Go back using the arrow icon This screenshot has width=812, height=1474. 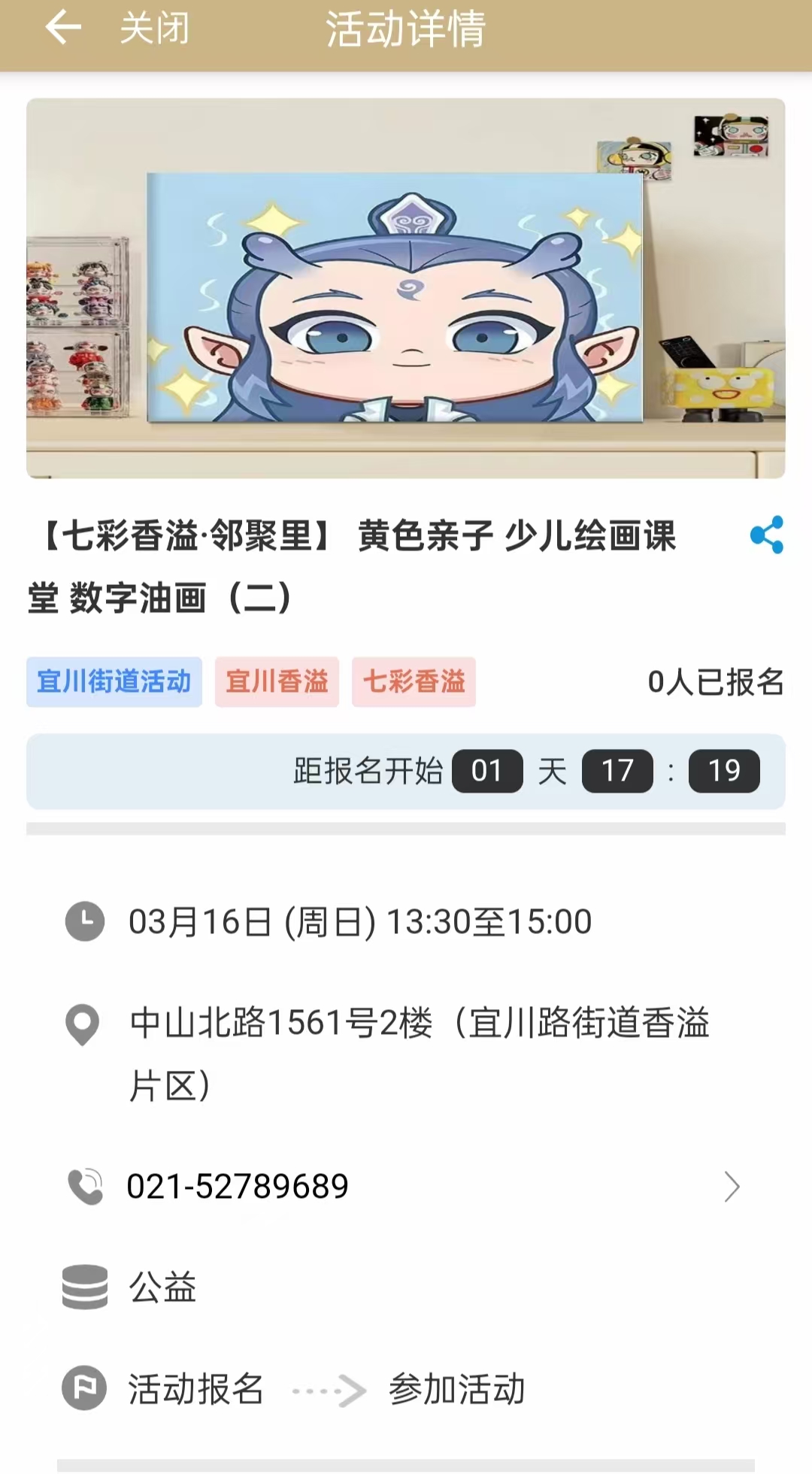(63, 29)
